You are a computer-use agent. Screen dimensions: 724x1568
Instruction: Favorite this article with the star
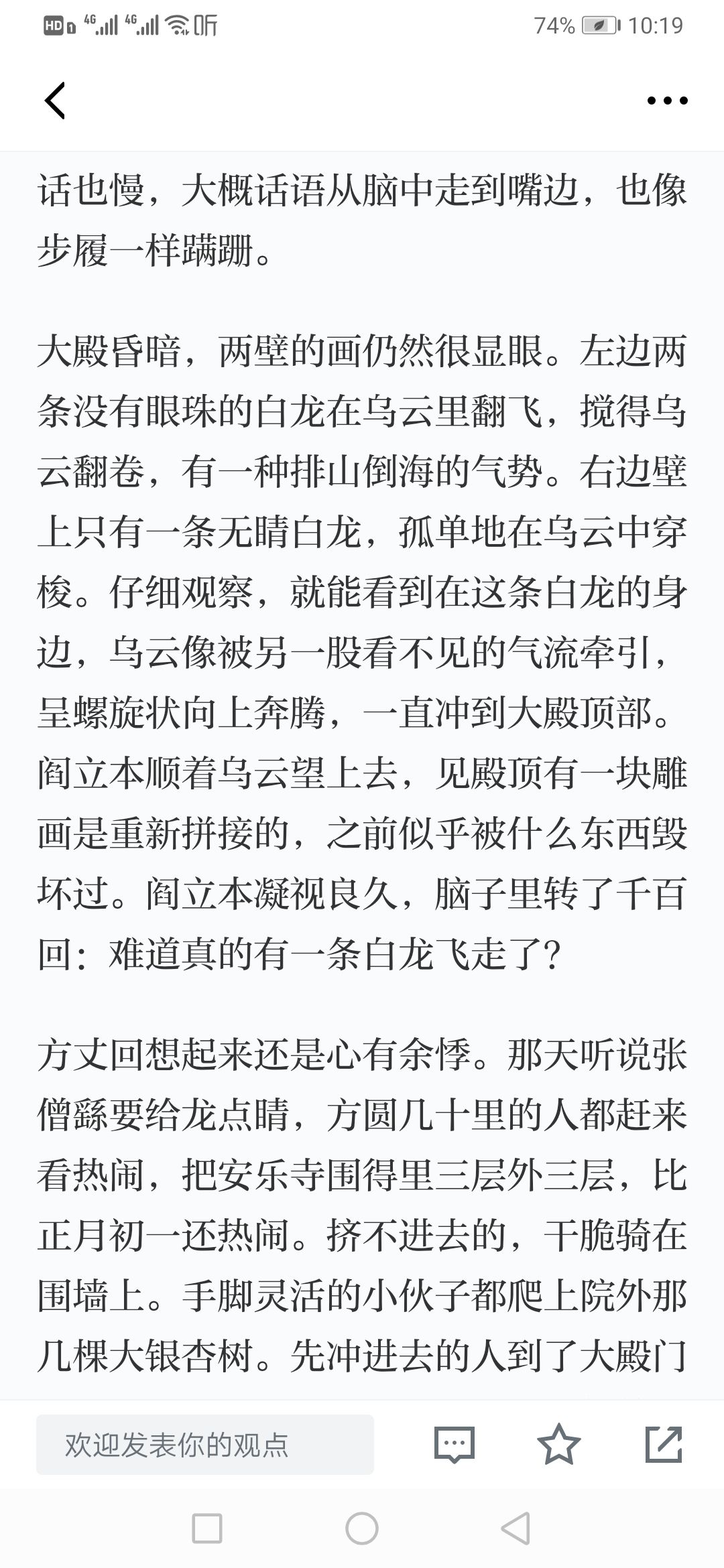(x=558, y=1444)
